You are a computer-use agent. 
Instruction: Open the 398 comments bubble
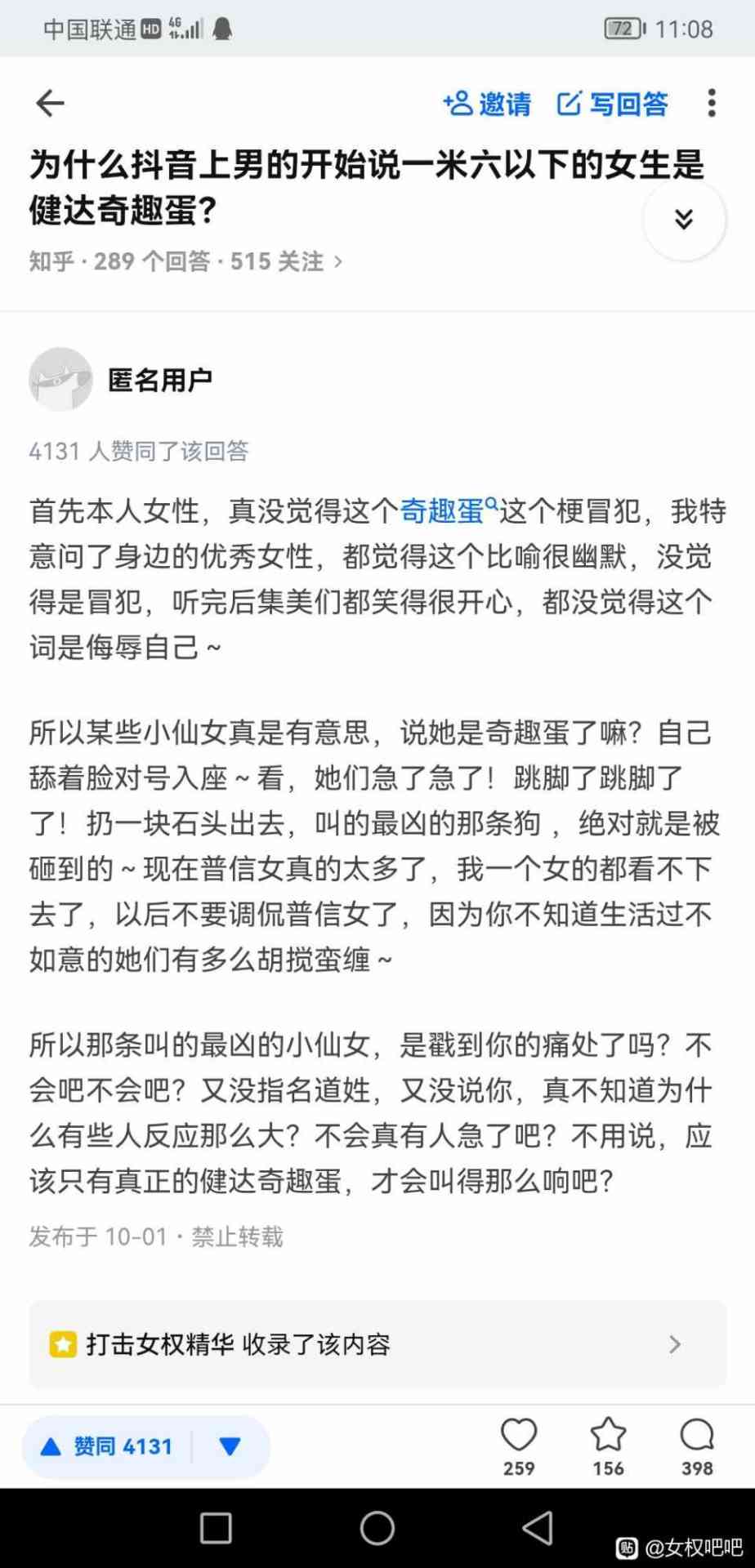click(x=697, y=1445)
